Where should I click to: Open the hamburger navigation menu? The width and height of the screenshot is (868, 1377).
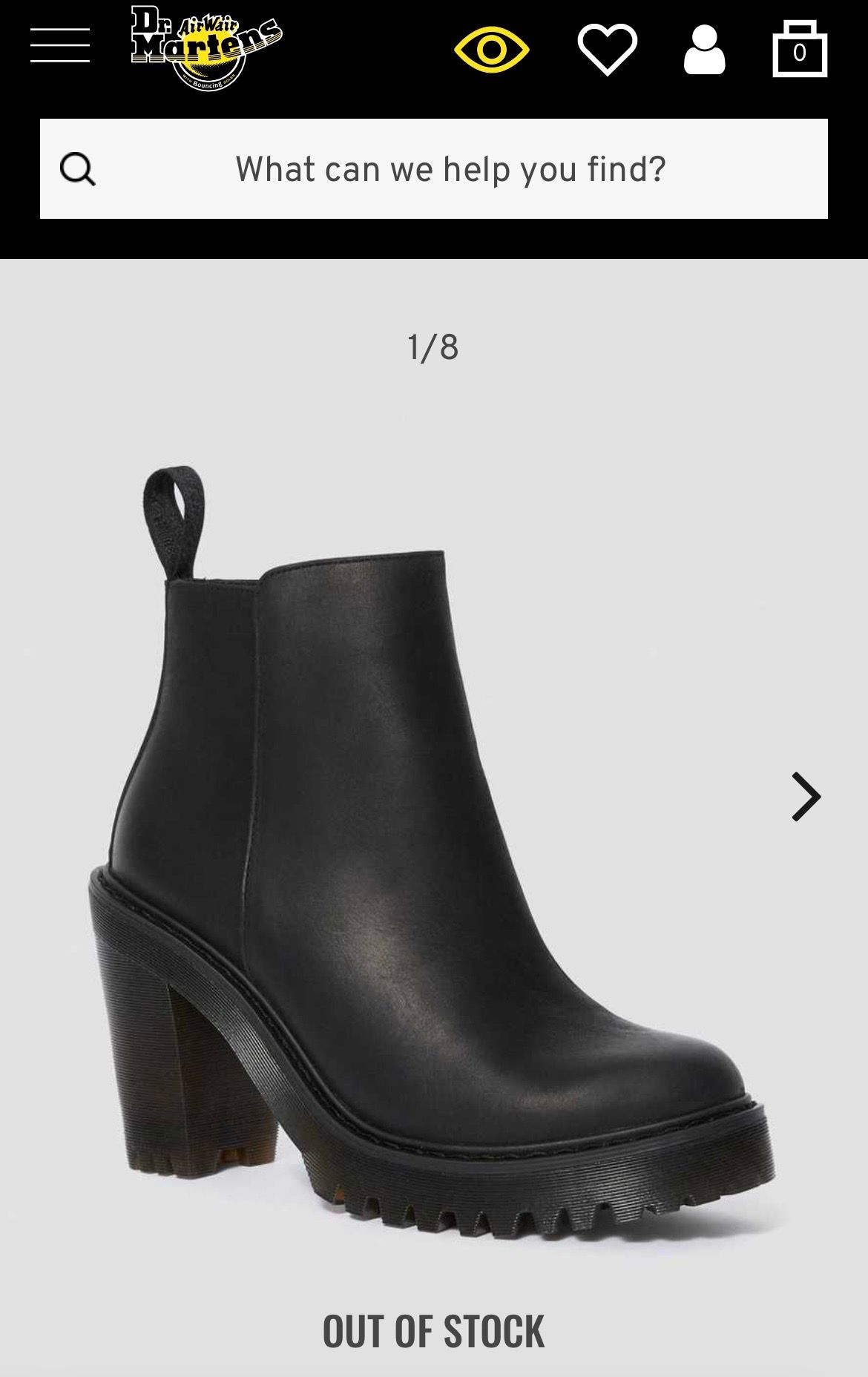point(60,46)
